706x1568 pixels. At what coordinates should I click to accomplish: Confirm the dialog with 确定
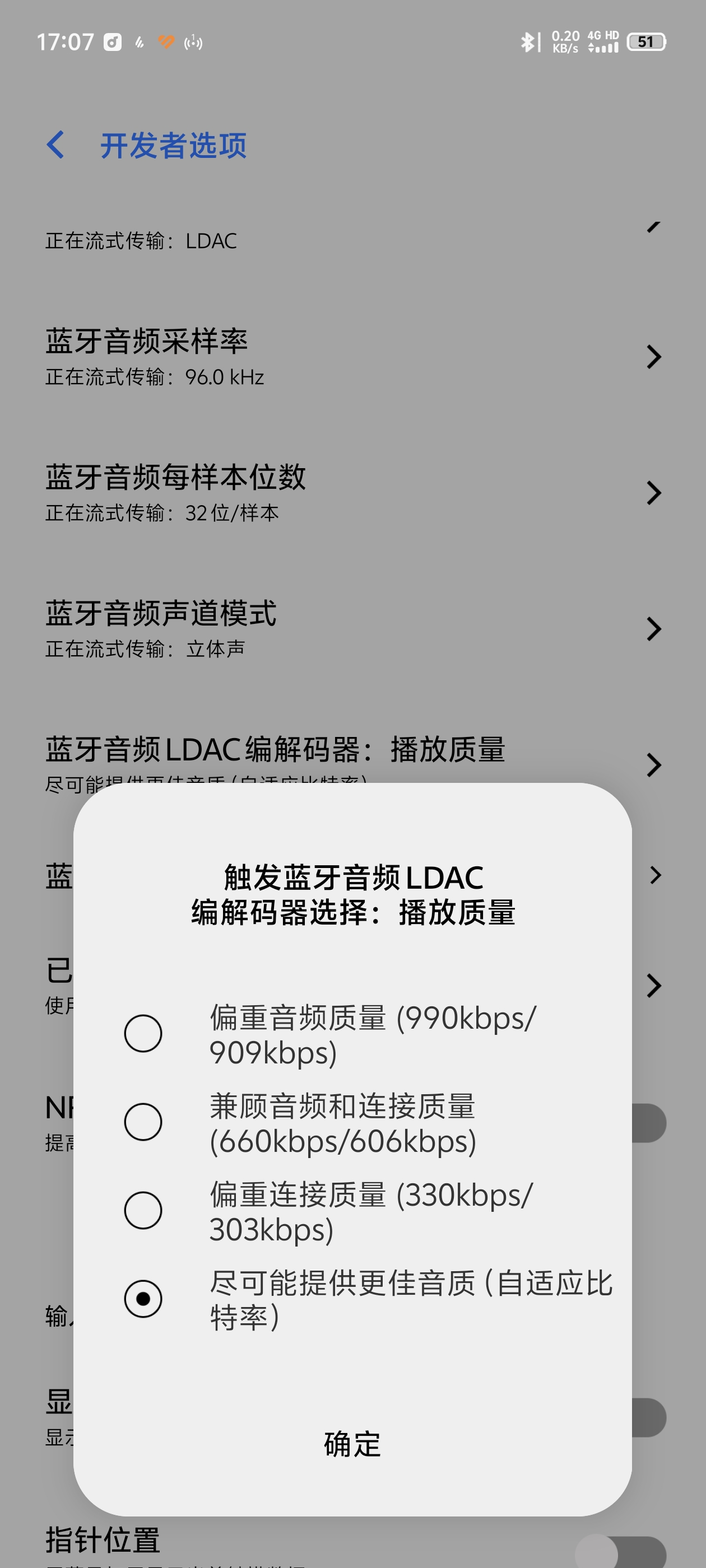[352, 1444]
